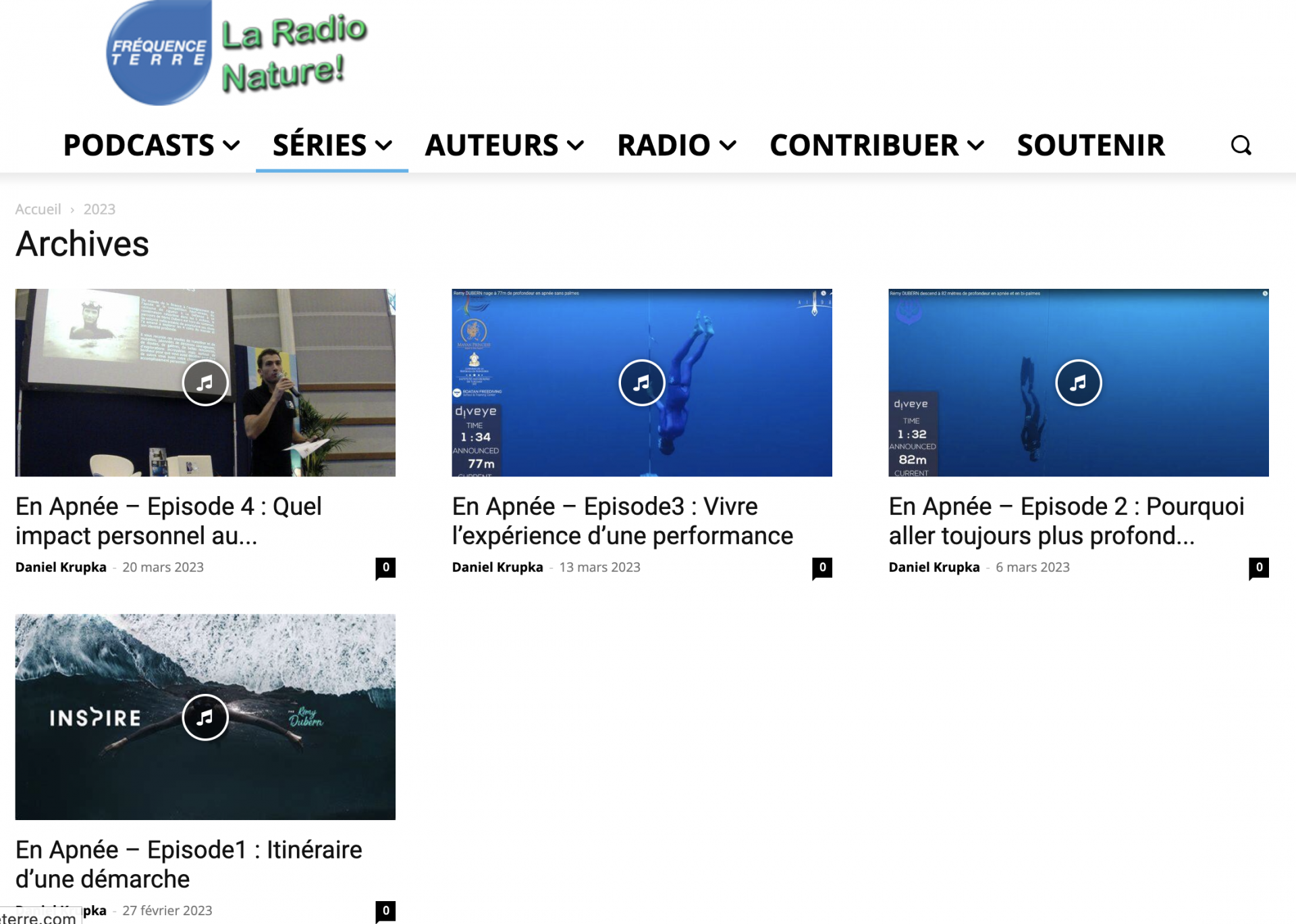This screenshot has width=1296, height=924.
Task: Expand the Podcasts menu
Action: click(x=151, y=145)
